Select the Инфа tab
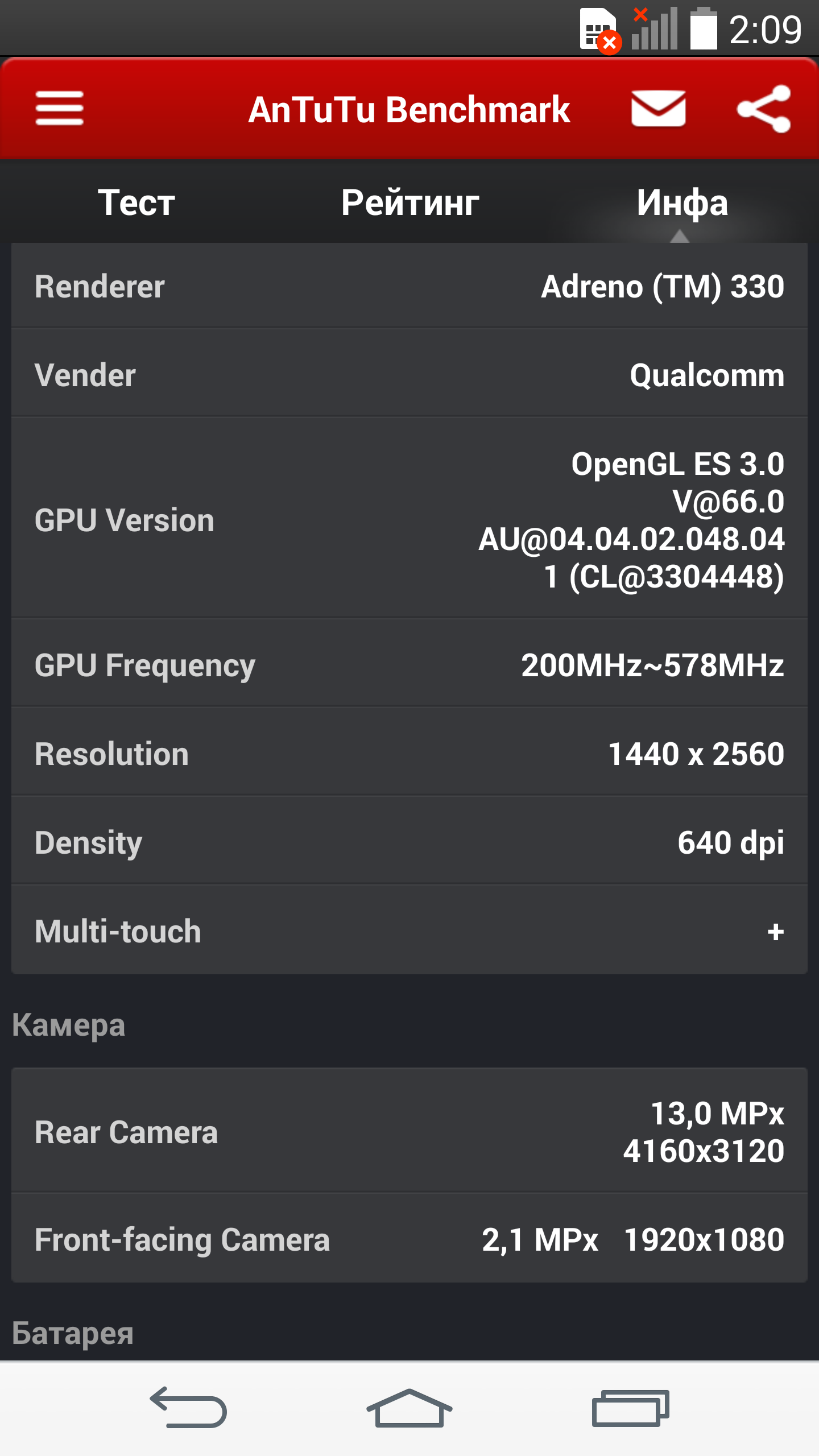The width and height of the screenshot is (819, 1456). click(x=682, y=202)
